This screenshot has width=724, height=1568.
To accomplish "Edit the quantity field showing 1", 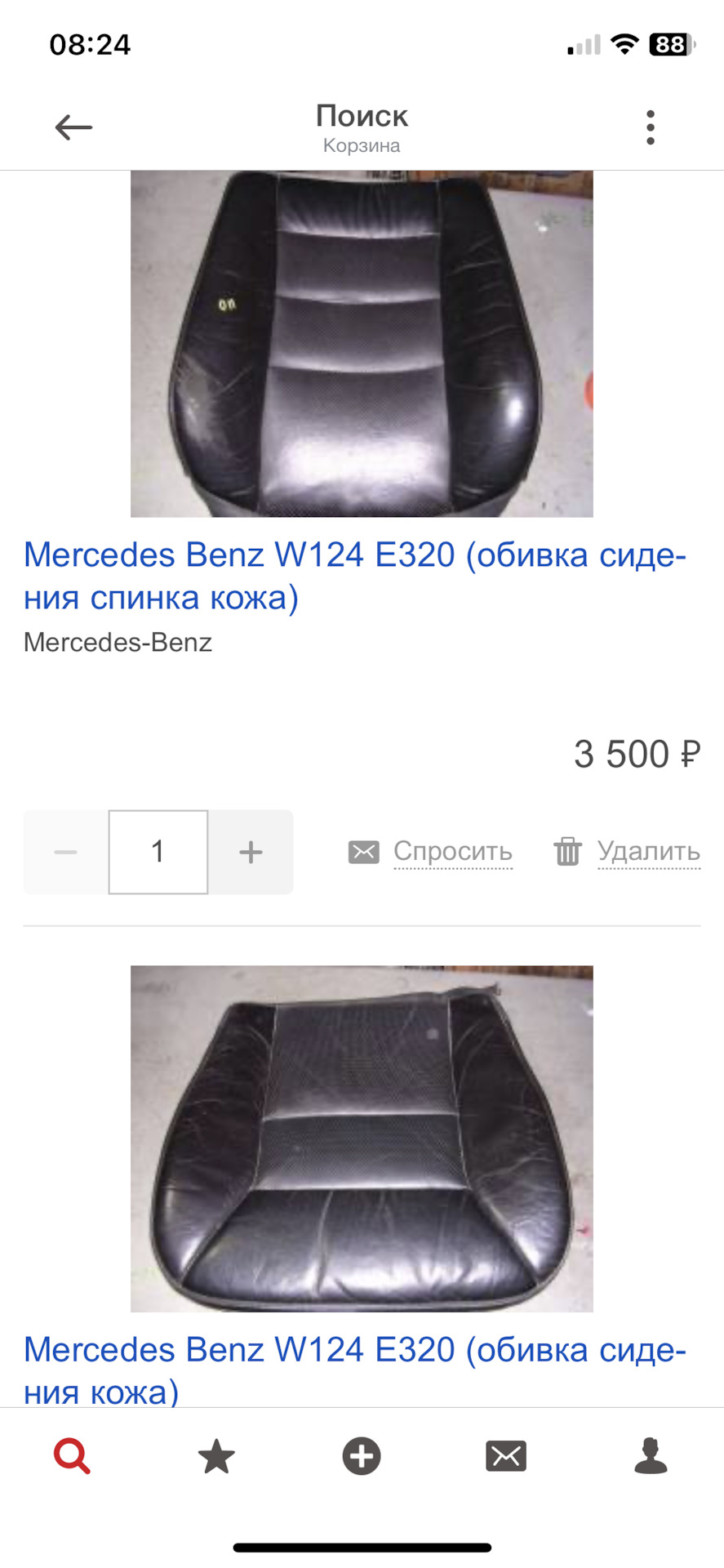I will click(158, 852).
